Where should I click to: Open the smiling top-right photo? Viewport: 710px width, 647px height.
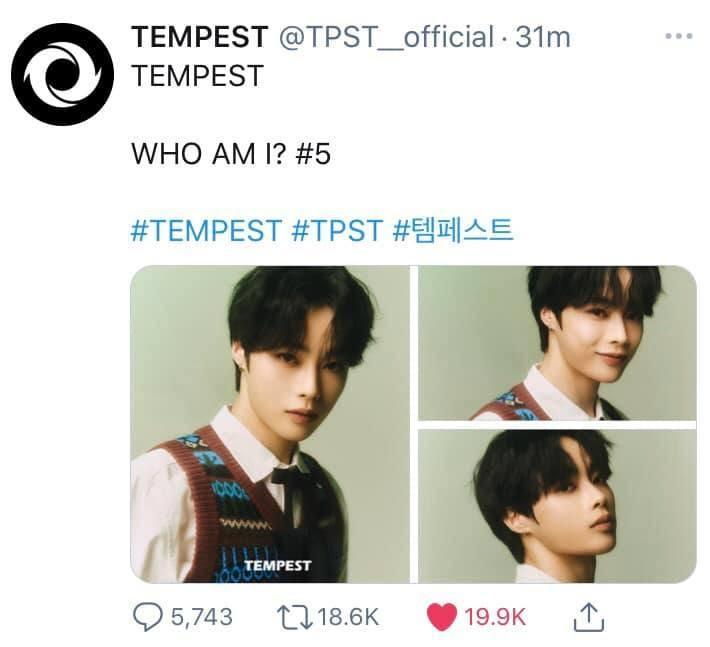point(556,343)
